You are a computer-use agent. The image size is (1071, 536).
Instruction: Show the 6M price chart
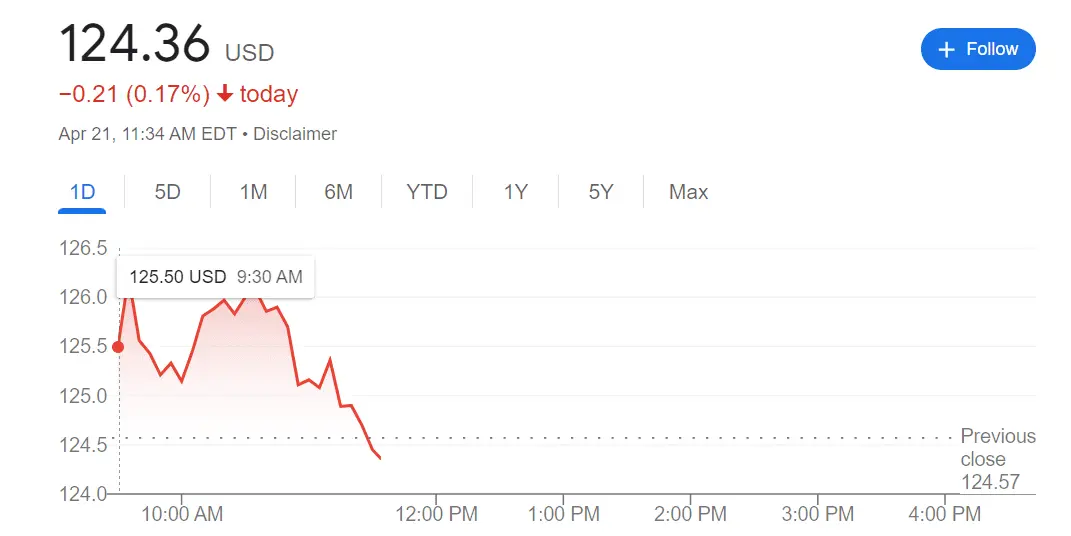[x=338, y=192]
